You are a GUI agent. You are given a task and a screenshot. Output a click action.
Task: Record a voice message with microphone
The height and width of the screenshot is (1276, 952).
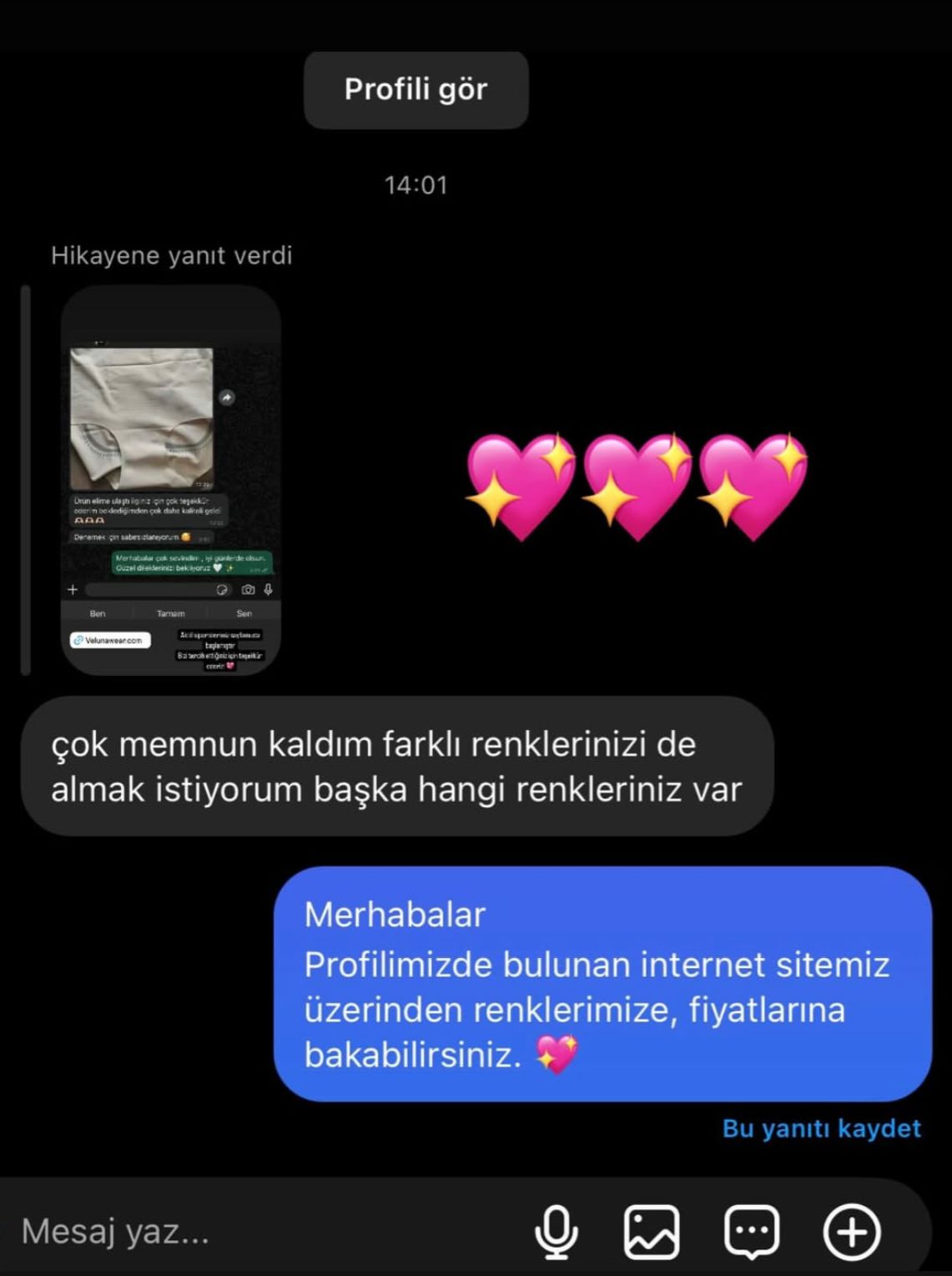coord(556,1232)
